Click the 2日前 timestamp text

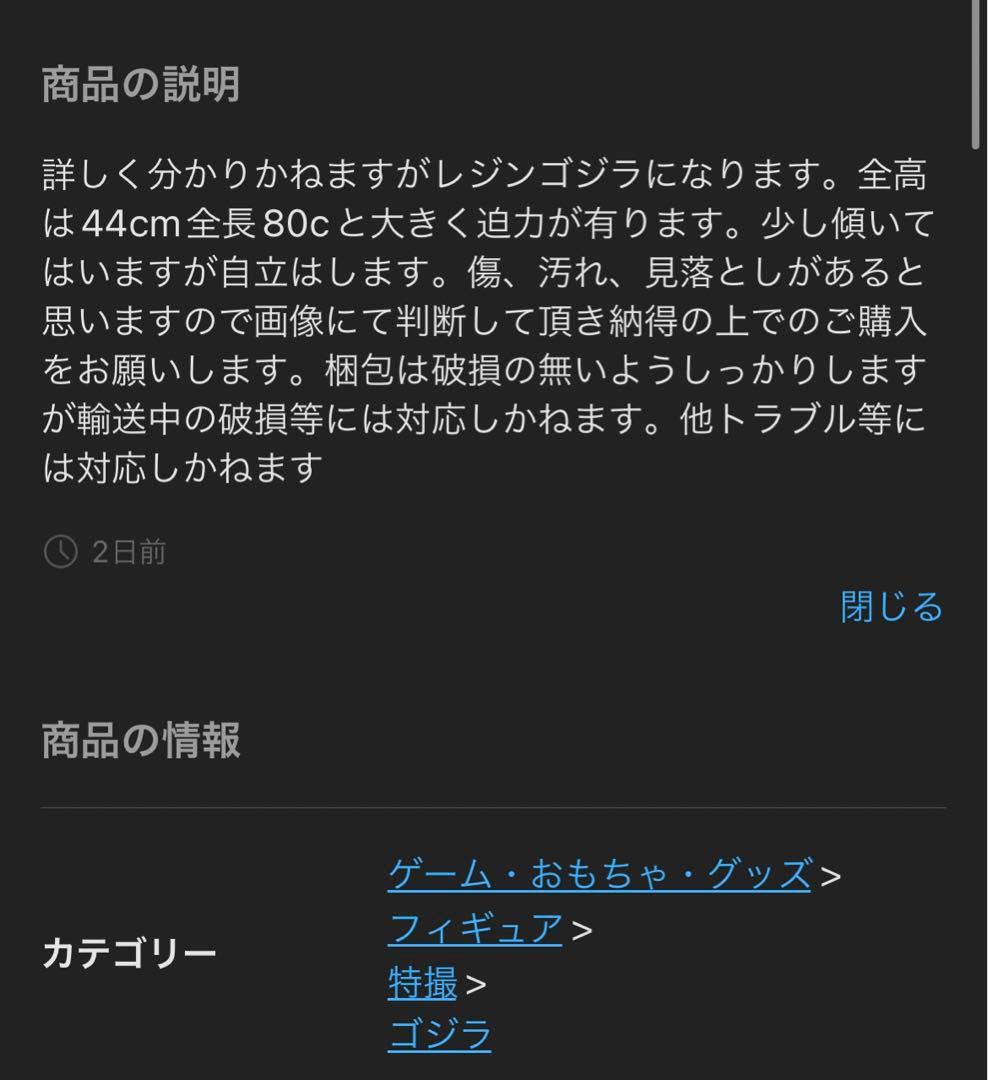(x=125, y=551)
